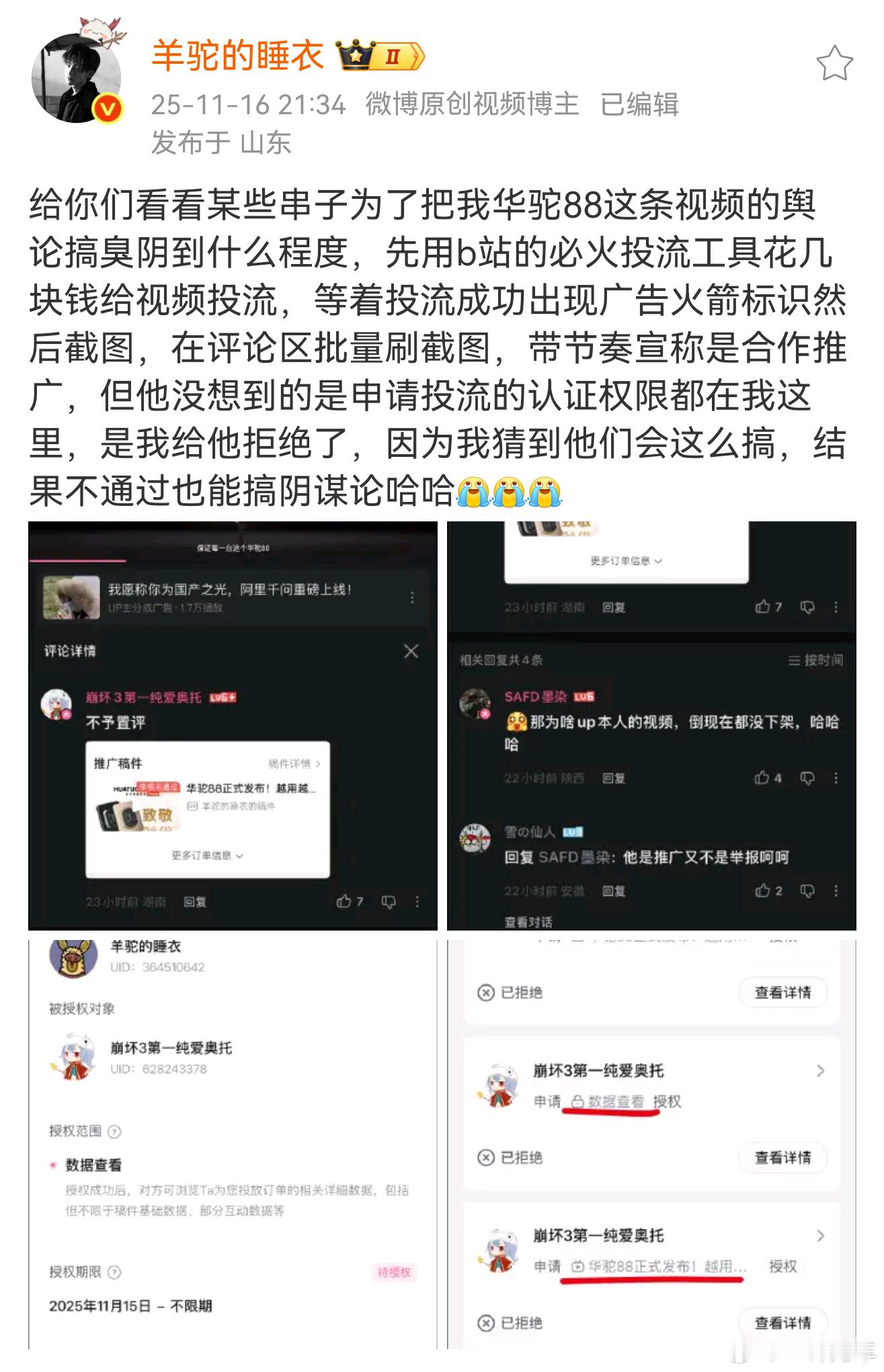This screenshot has width=884, height=1372.
Task: Expand the 崩坏3第一纯爱奥托 authorization row chevron
Action: coord(820,1070)
